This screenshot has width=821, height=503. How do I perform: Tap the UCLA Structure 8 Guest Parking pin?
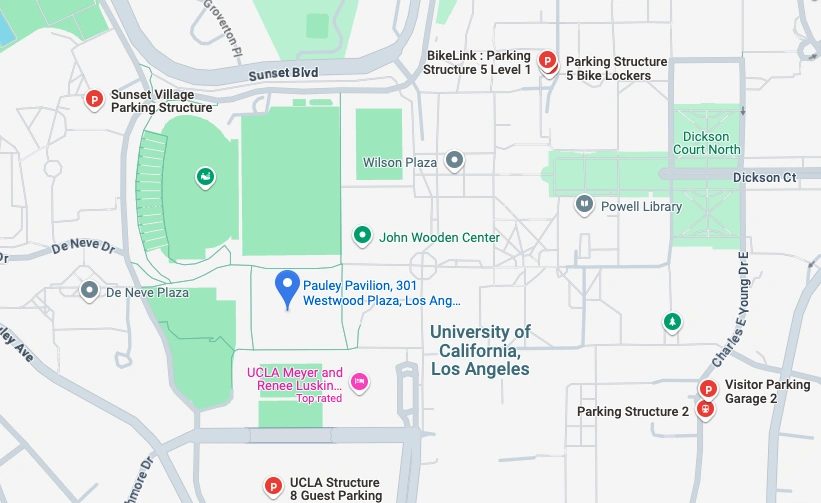[x=272, y=487]
